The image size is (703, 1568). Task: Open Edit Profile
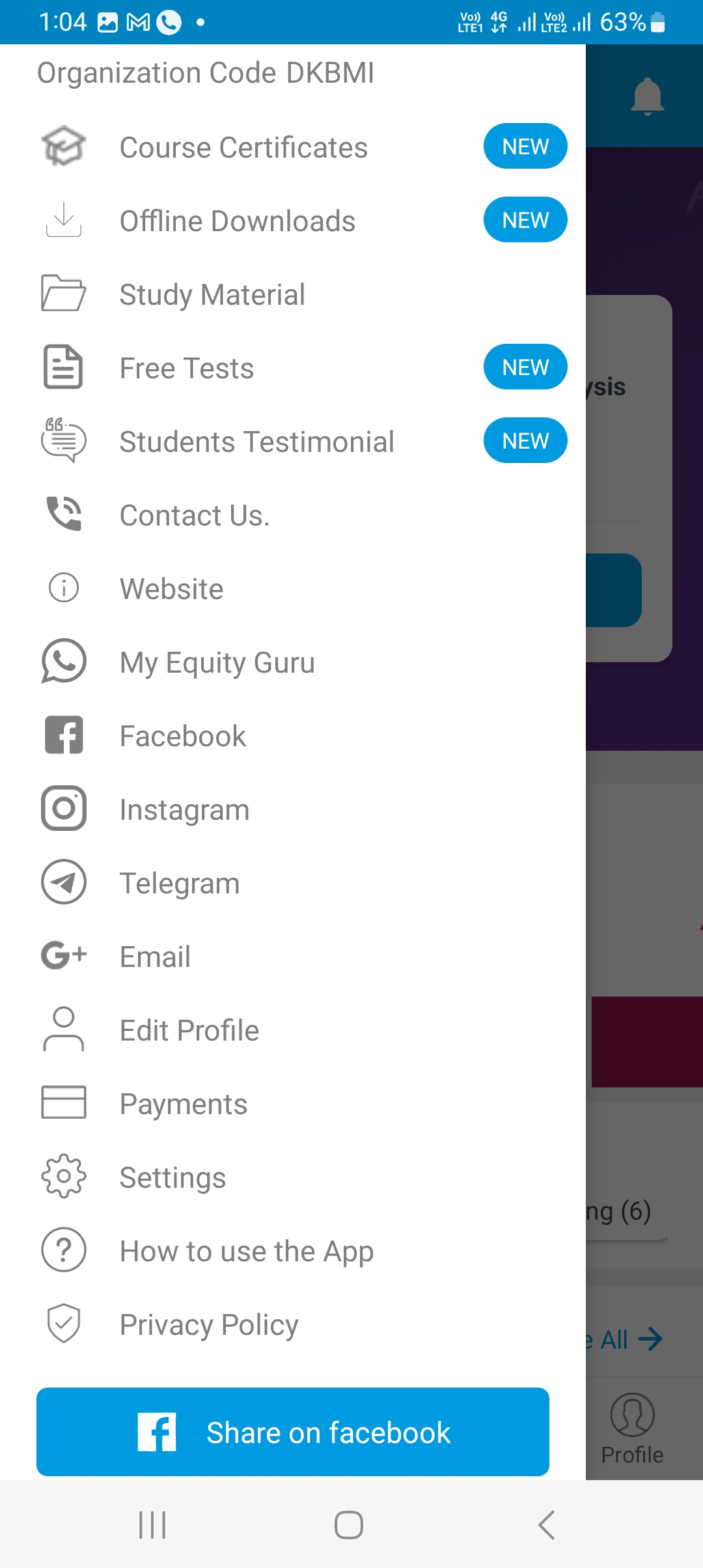pos(189,1029)
